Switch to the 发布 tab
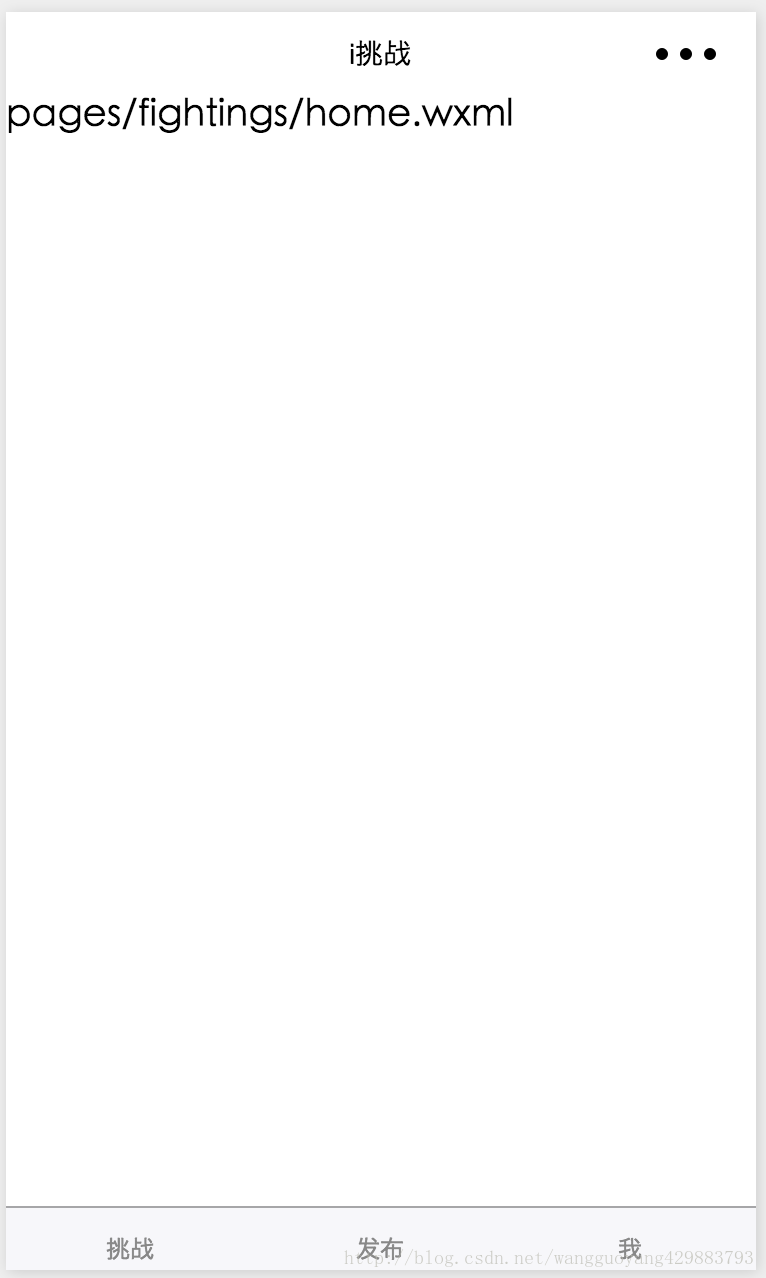This screenshot has width=766, height=1278. 380,1248
